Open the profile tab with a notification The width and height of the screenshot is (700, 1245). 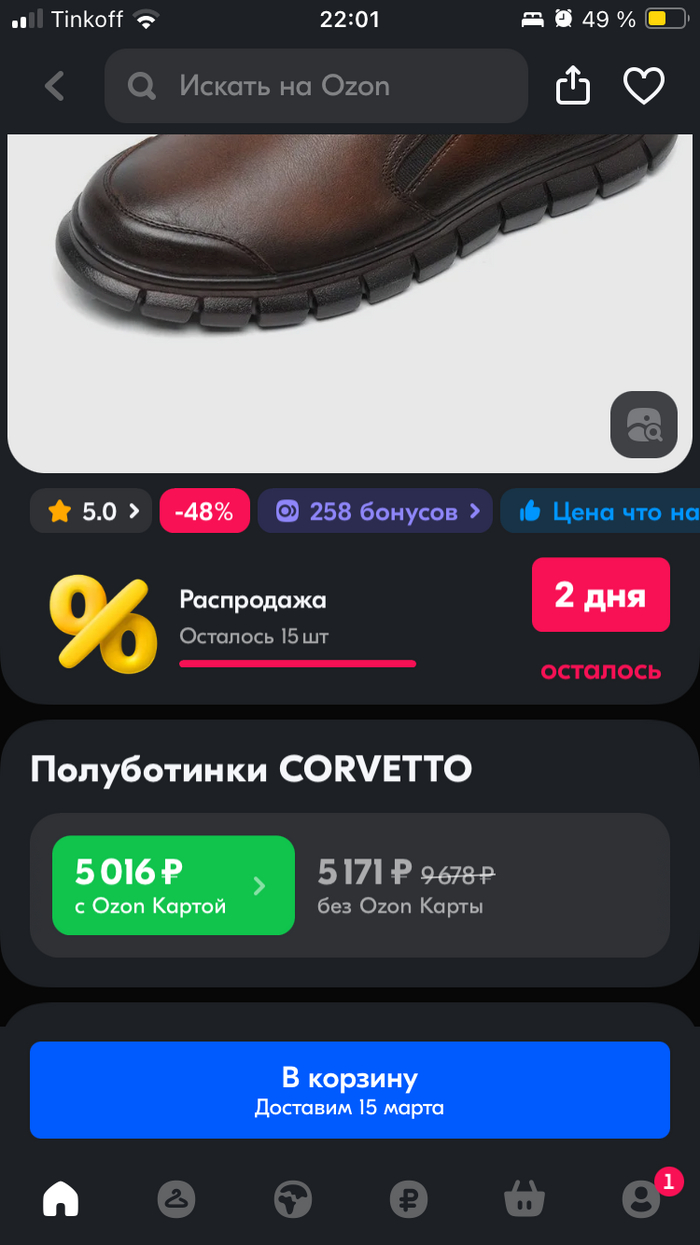641,1198
